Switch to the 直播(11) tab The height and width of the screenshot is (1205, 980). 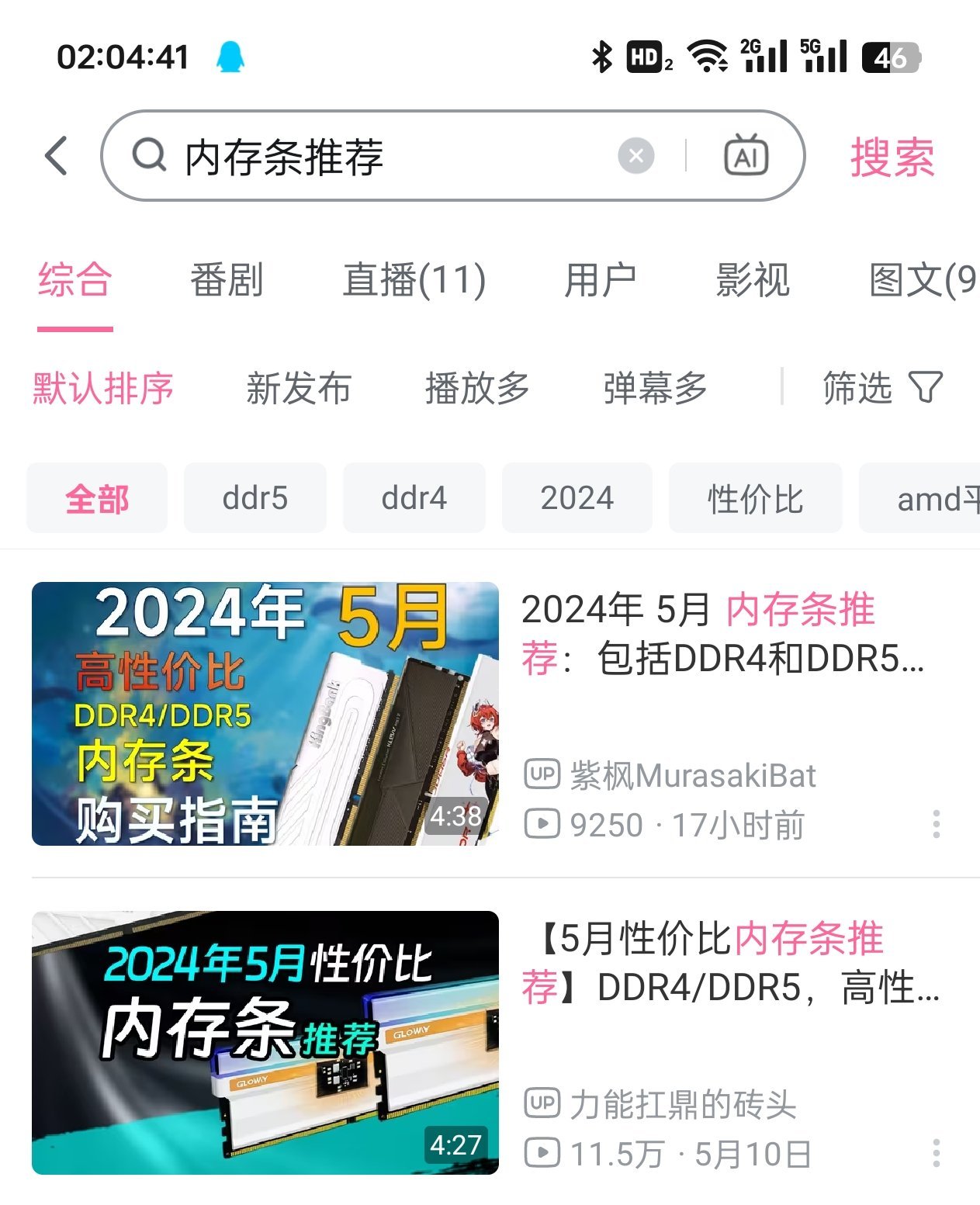point(414,280)
